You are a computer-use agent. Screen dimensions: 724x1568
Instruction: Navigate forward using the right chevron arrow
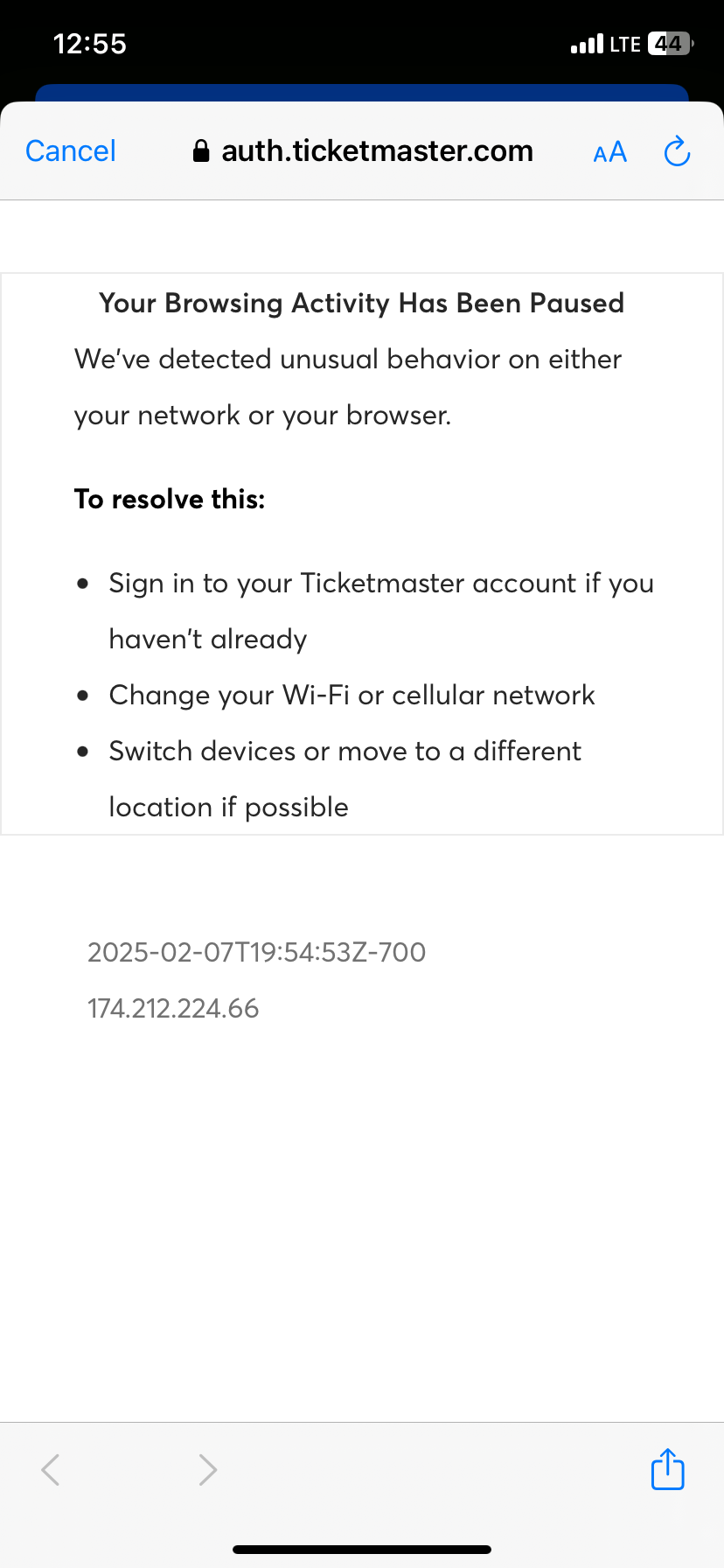(x=206, y=1469)
